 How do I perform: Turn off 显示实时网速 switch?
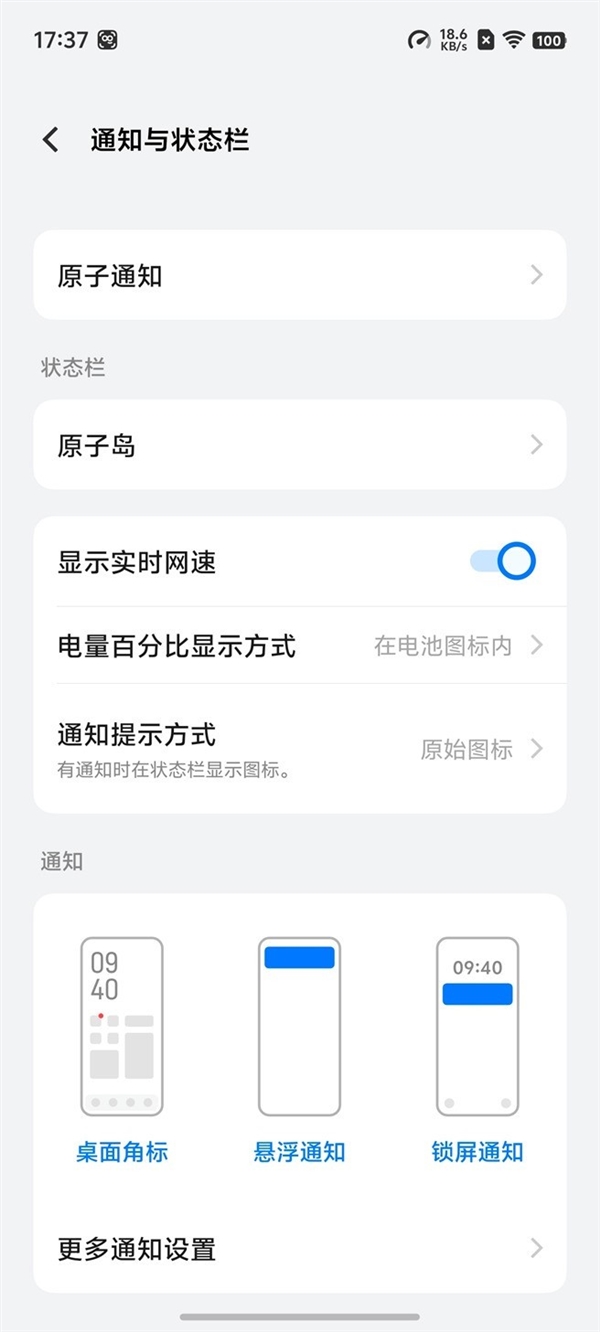(503, 562)
